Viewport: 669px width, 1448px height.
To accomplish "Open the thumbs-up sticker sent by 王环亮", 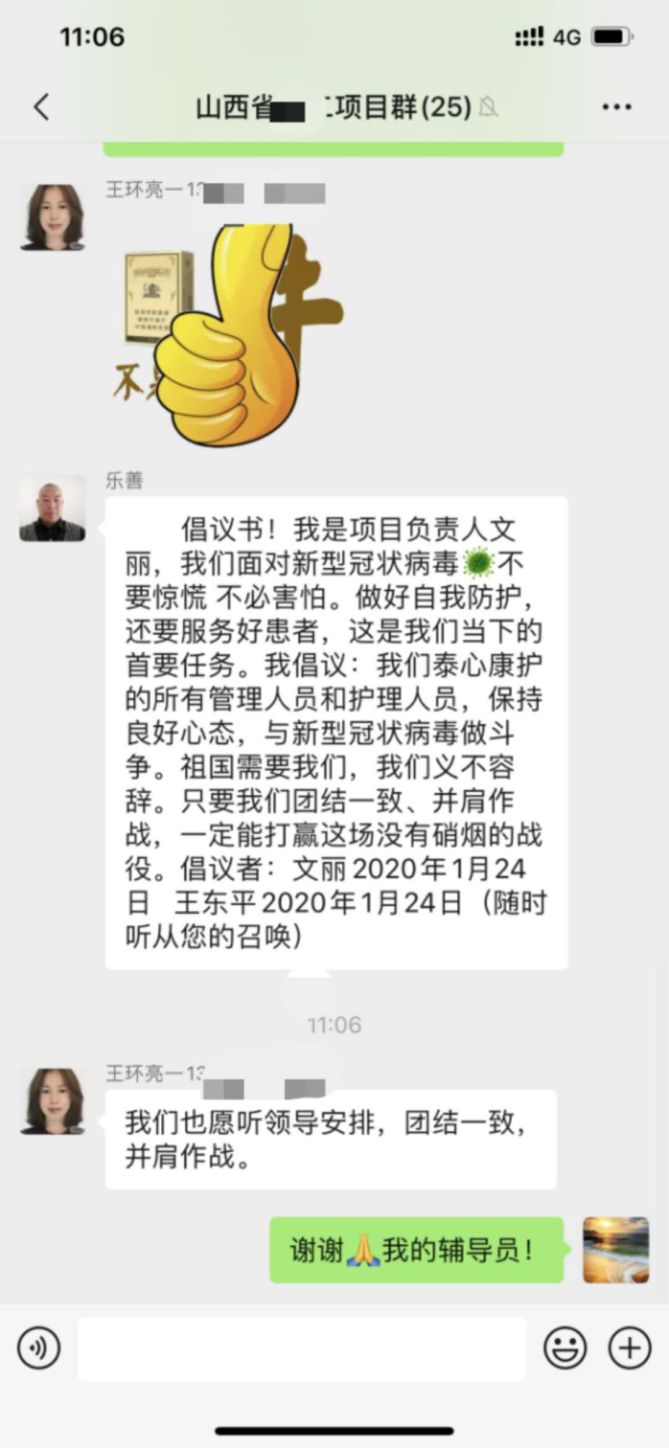I will point(227,331).
